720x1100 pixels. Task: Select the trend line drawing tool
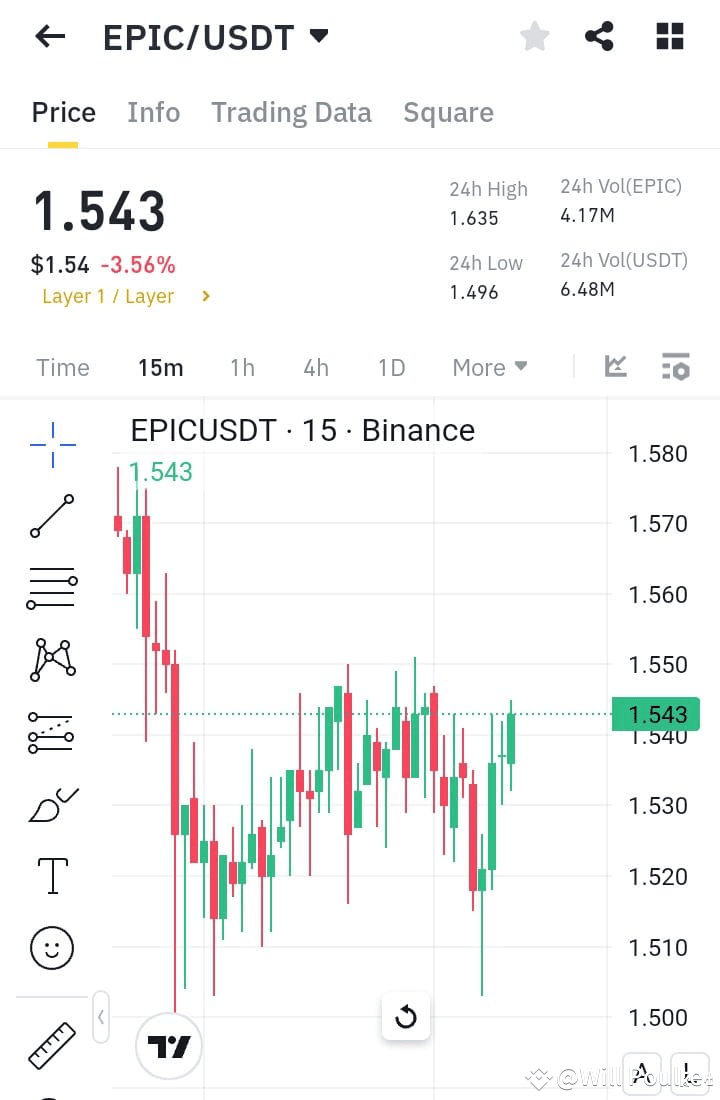click(51, 516)
